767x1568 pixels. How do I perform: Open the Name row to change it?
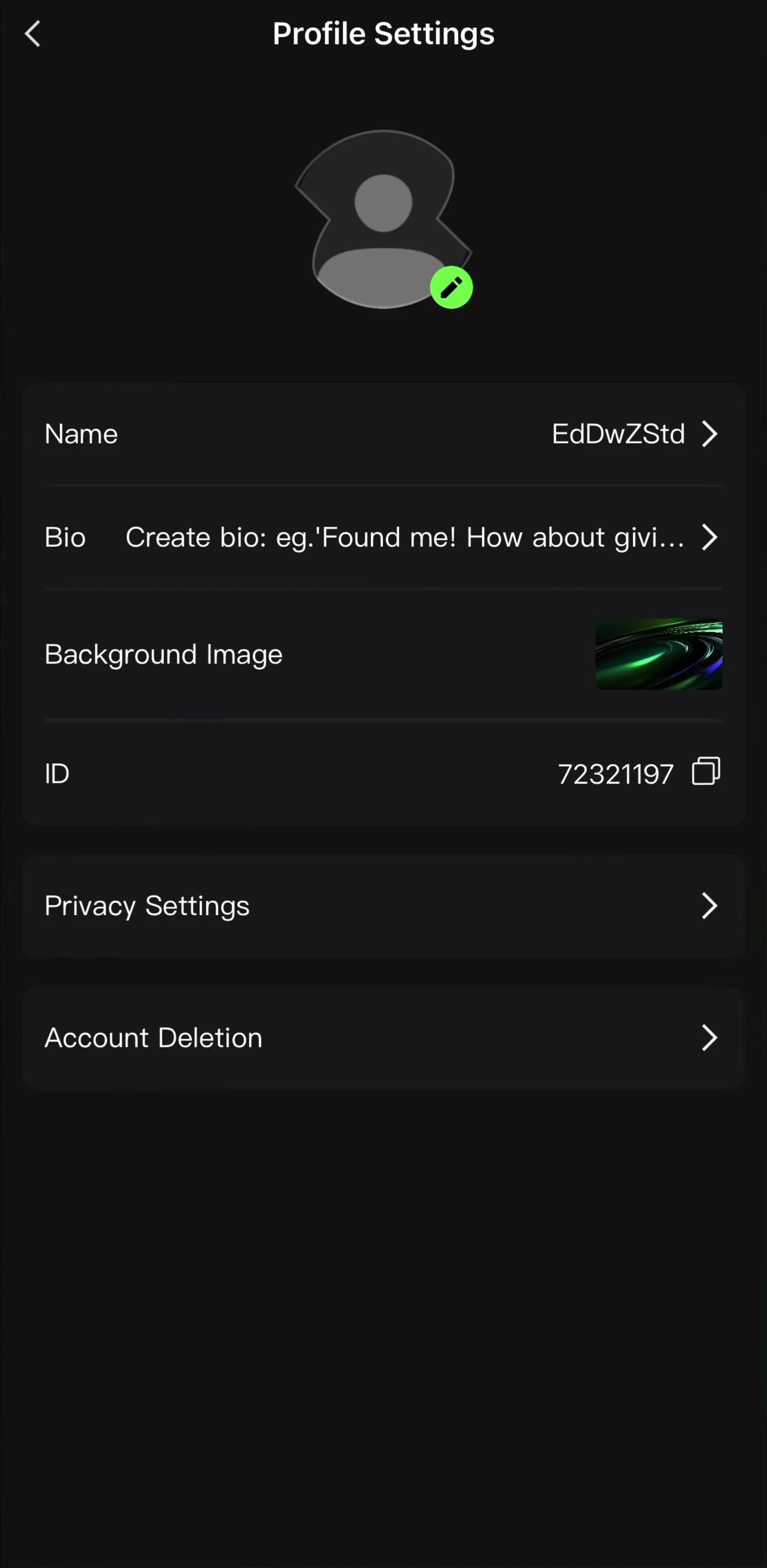point(383,434)
